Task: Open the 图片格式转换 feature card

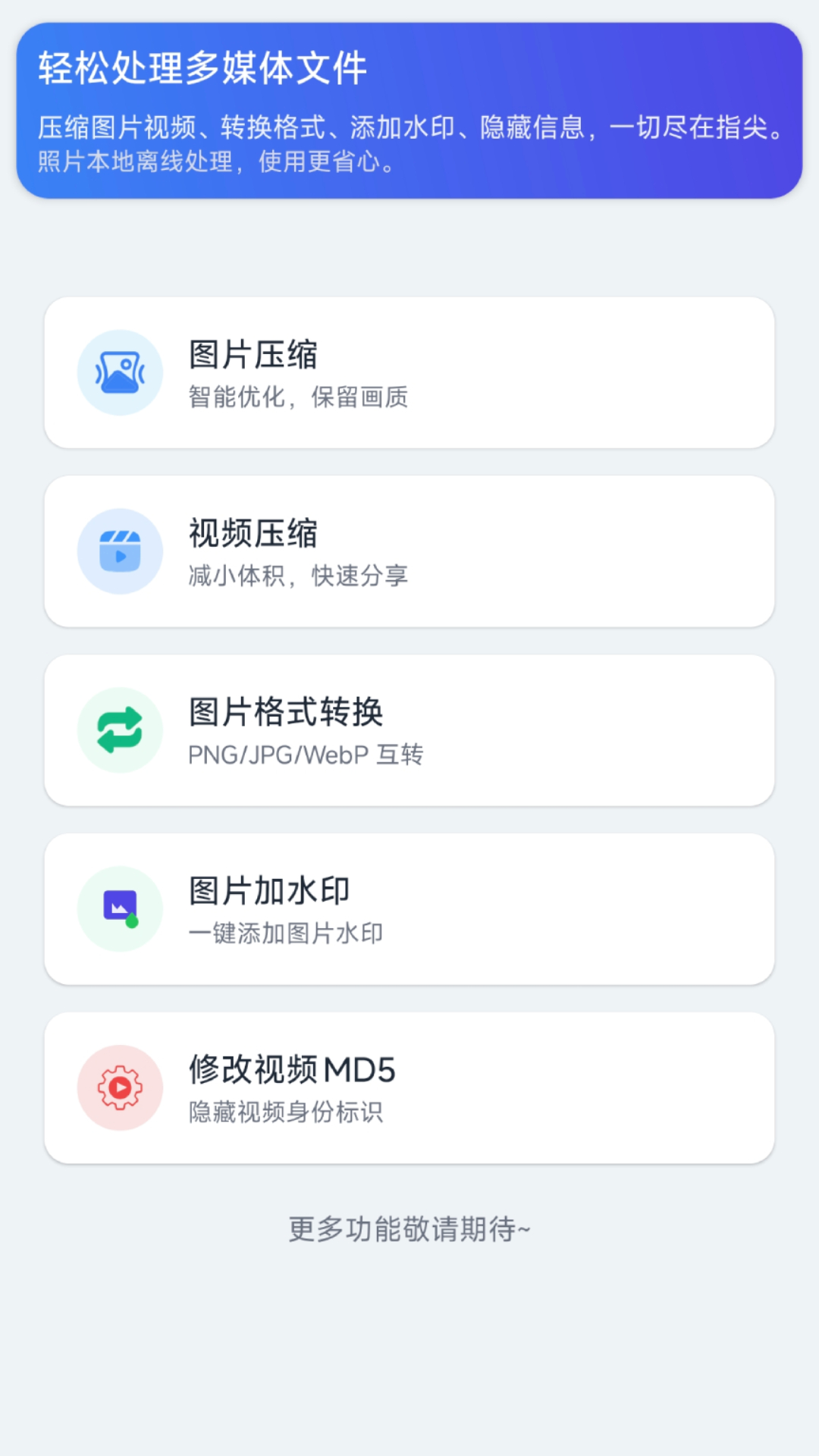Action: pos(409,730)
